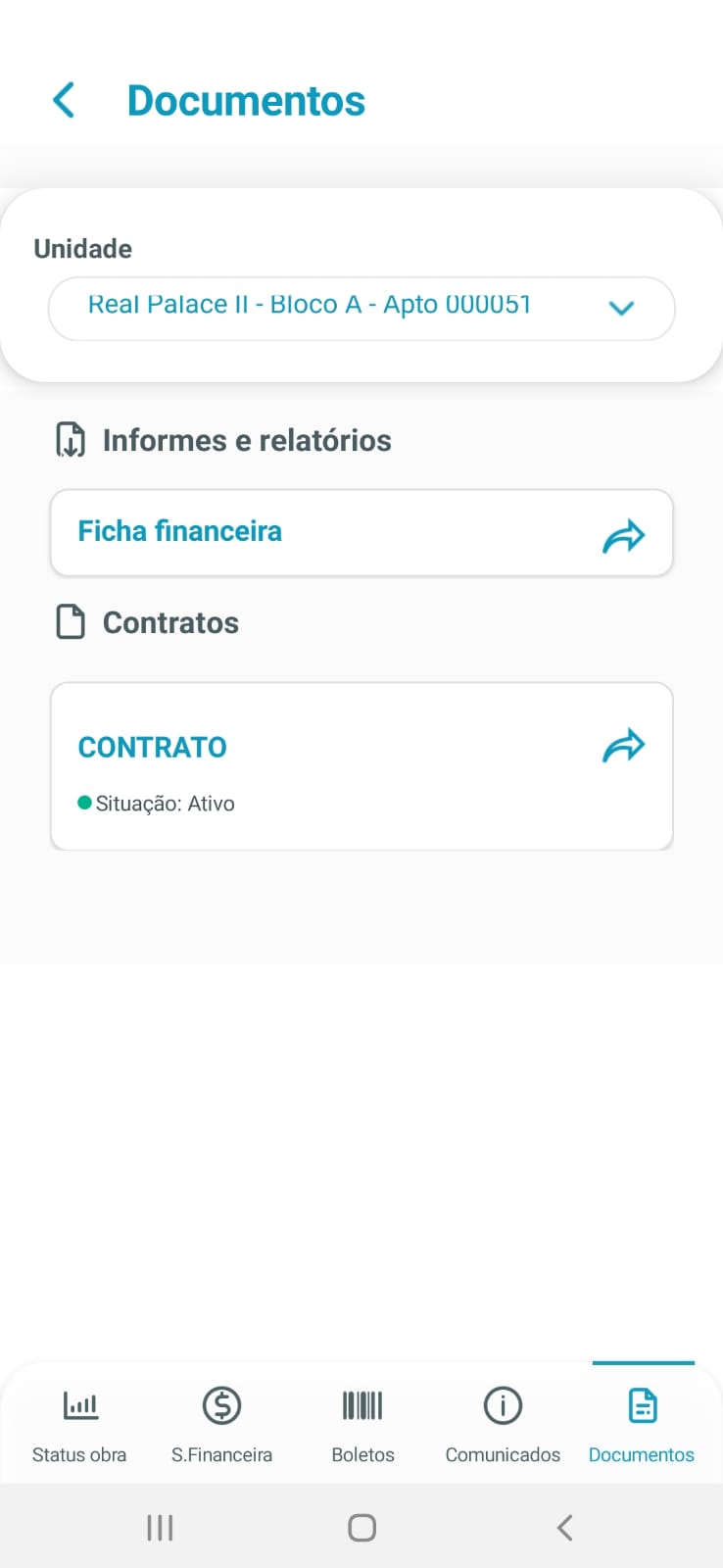The height and width of the screenshot is (1568, 723).
Task: Share the Ficha financeira report
Action: point(623,536)
